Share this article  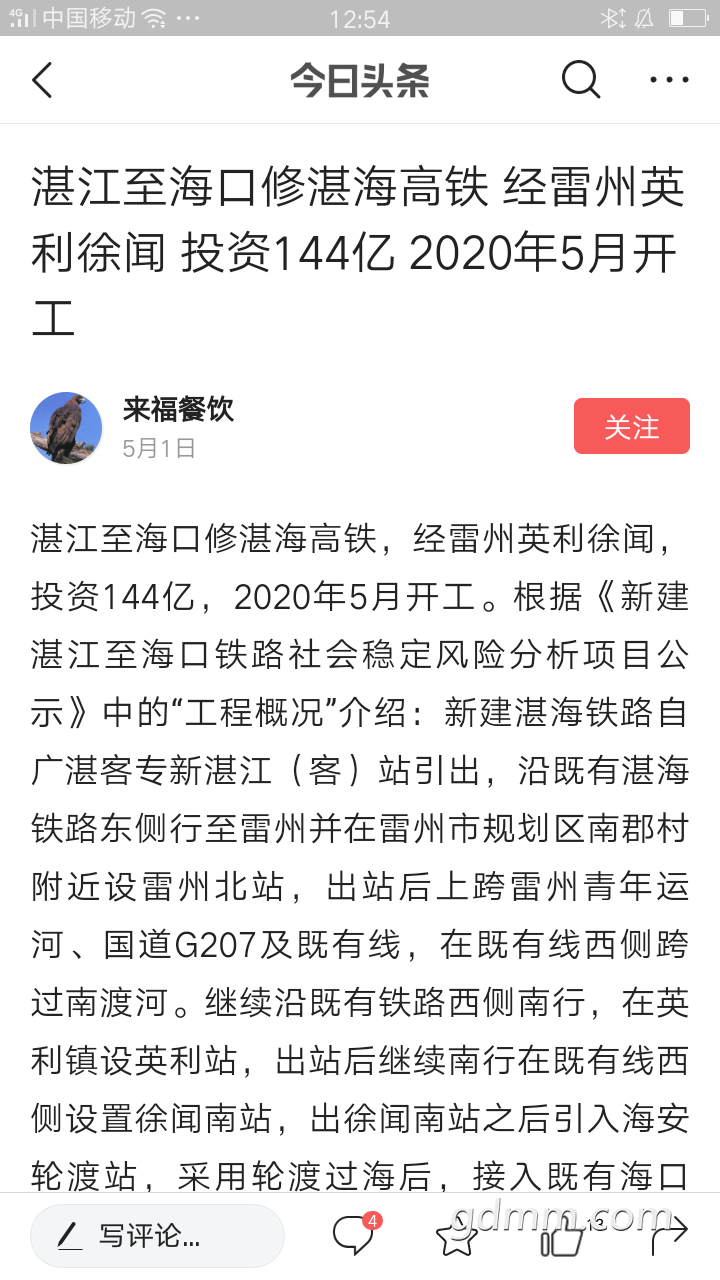pyautogui.click(x=669, y=1237)
